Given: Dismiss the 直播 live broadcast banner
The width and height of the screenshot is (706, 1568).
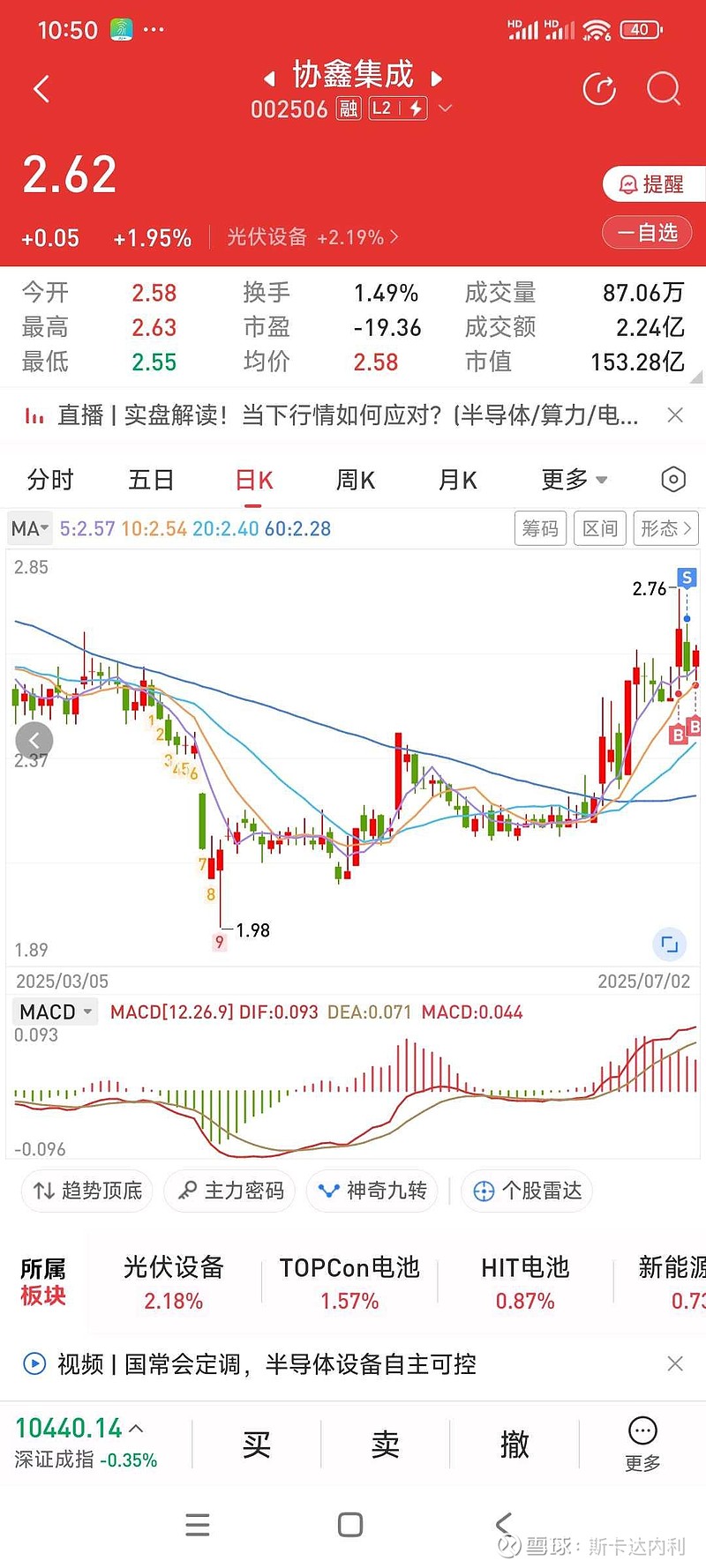Looking at the screenshot, I should (675, 415).
